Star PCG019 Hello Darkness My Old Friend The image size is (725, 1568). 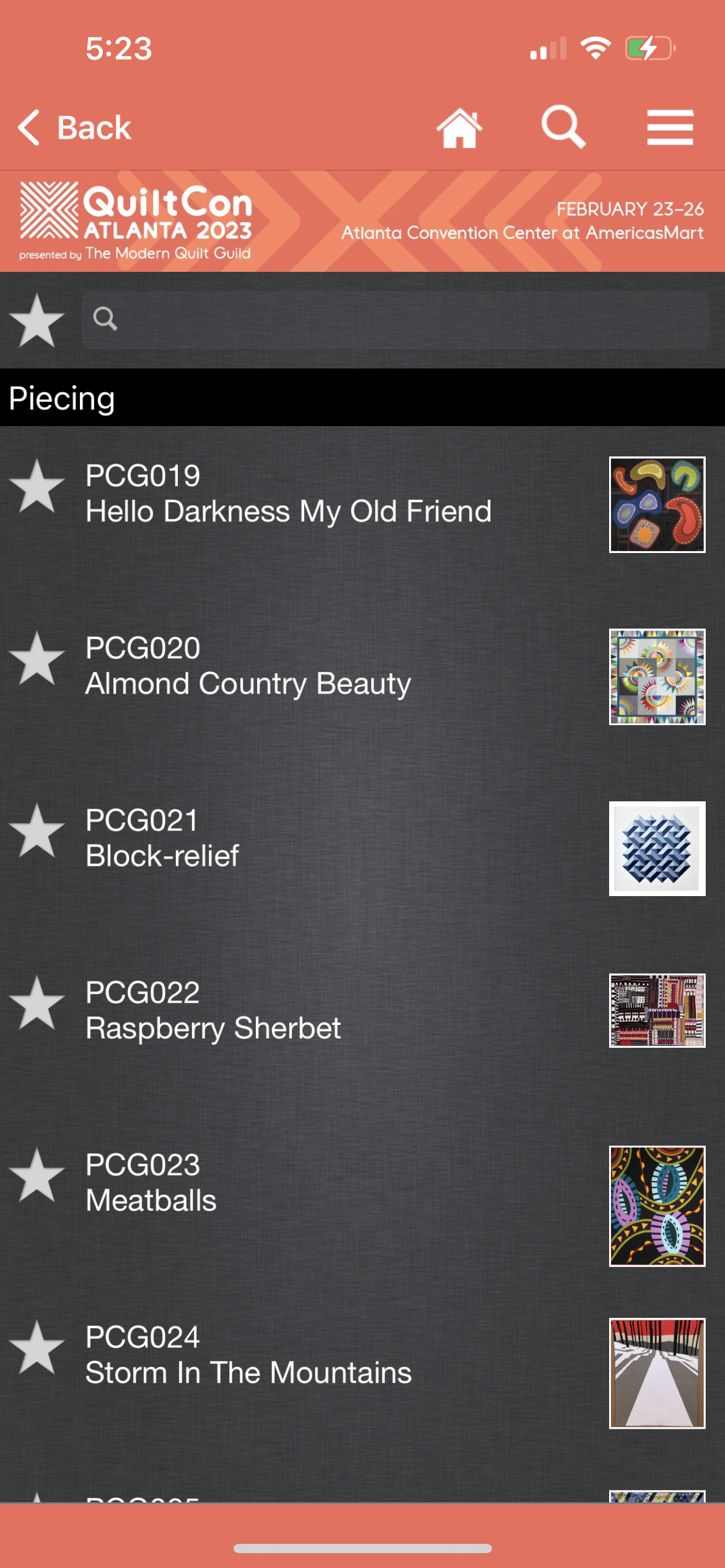coord(37,487)
